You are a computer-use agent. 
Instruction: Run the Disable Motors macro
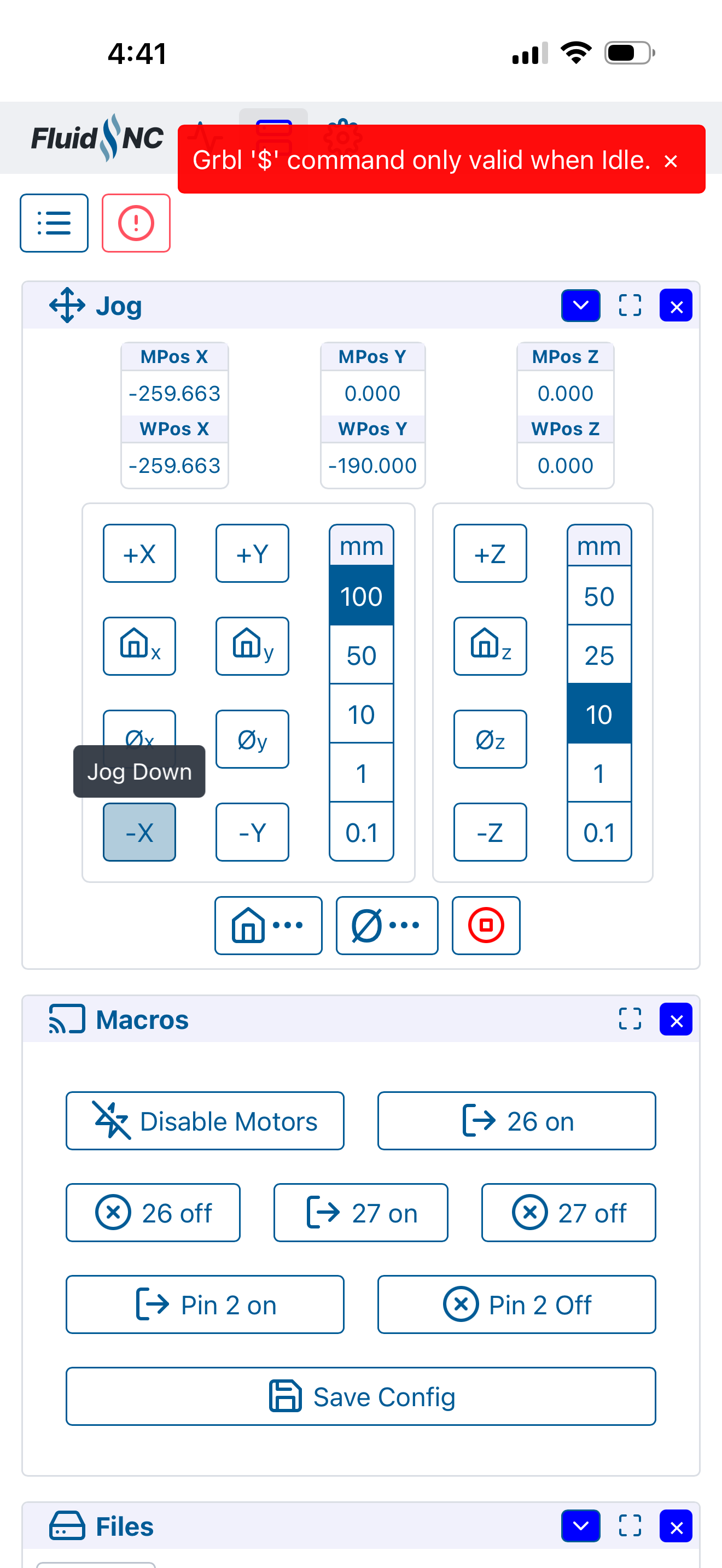tap(205, 1121)
